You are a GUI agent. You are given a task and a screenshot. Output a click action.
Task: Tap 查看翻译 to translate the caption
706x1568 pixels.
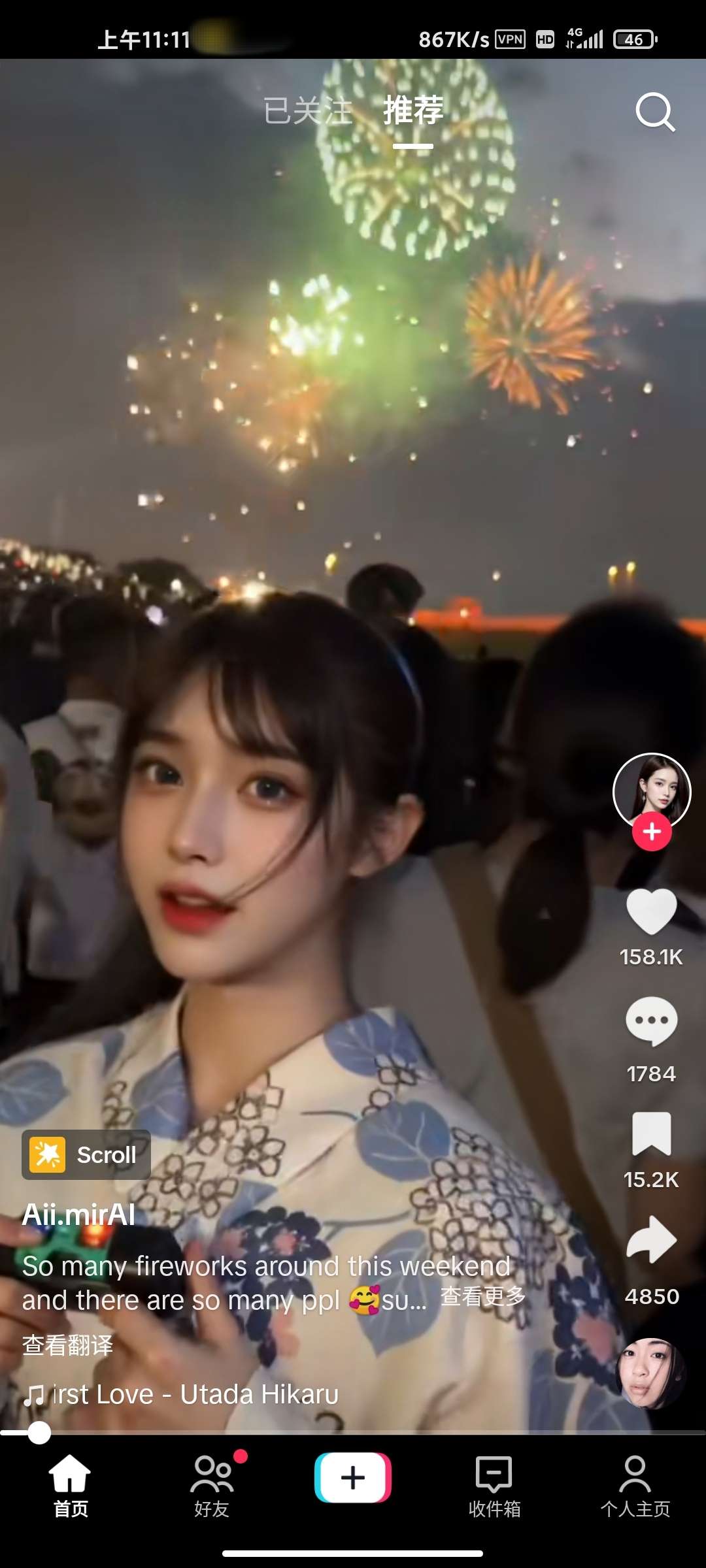click(67, 1345)
